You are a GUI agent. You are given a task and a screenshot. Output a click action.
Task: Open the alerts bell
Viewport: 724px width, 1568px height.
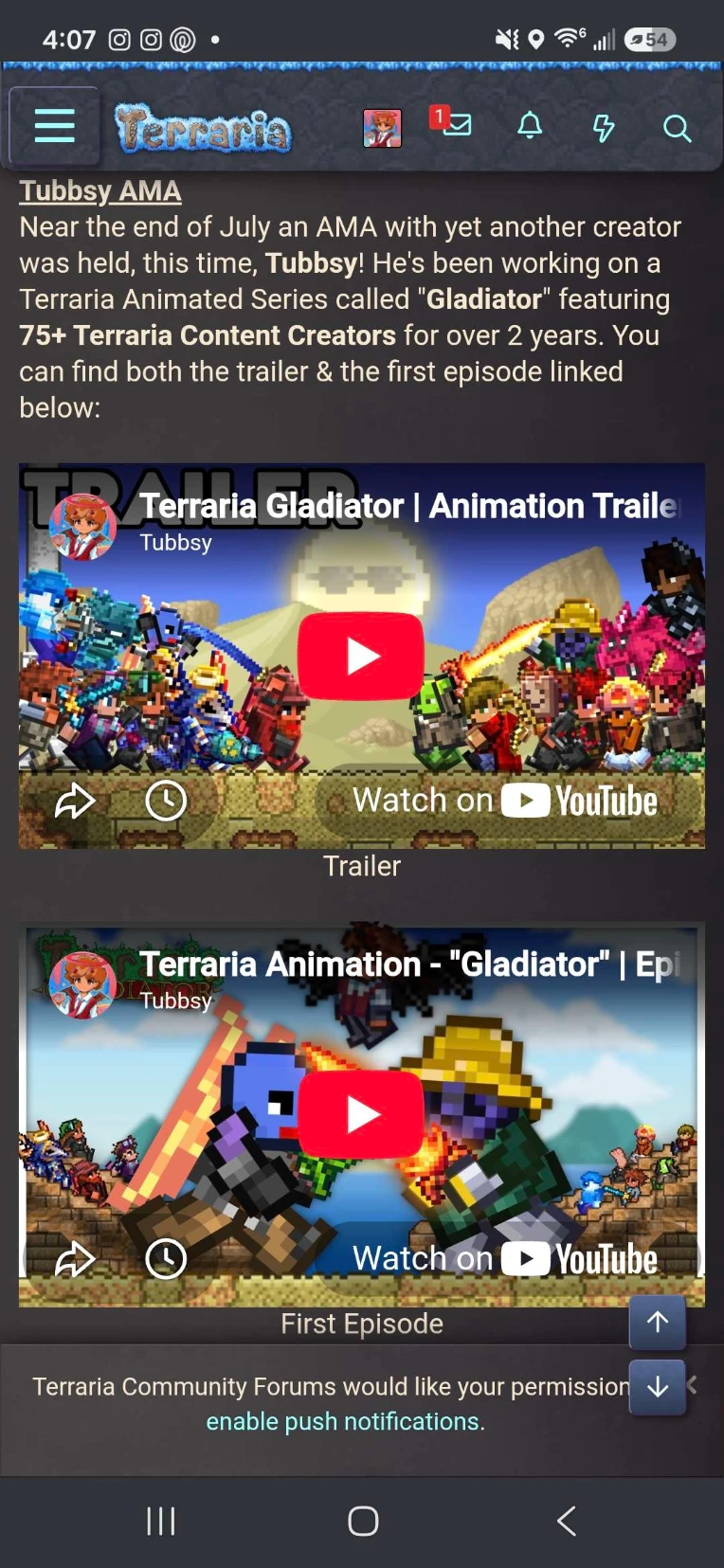(530, 125)
